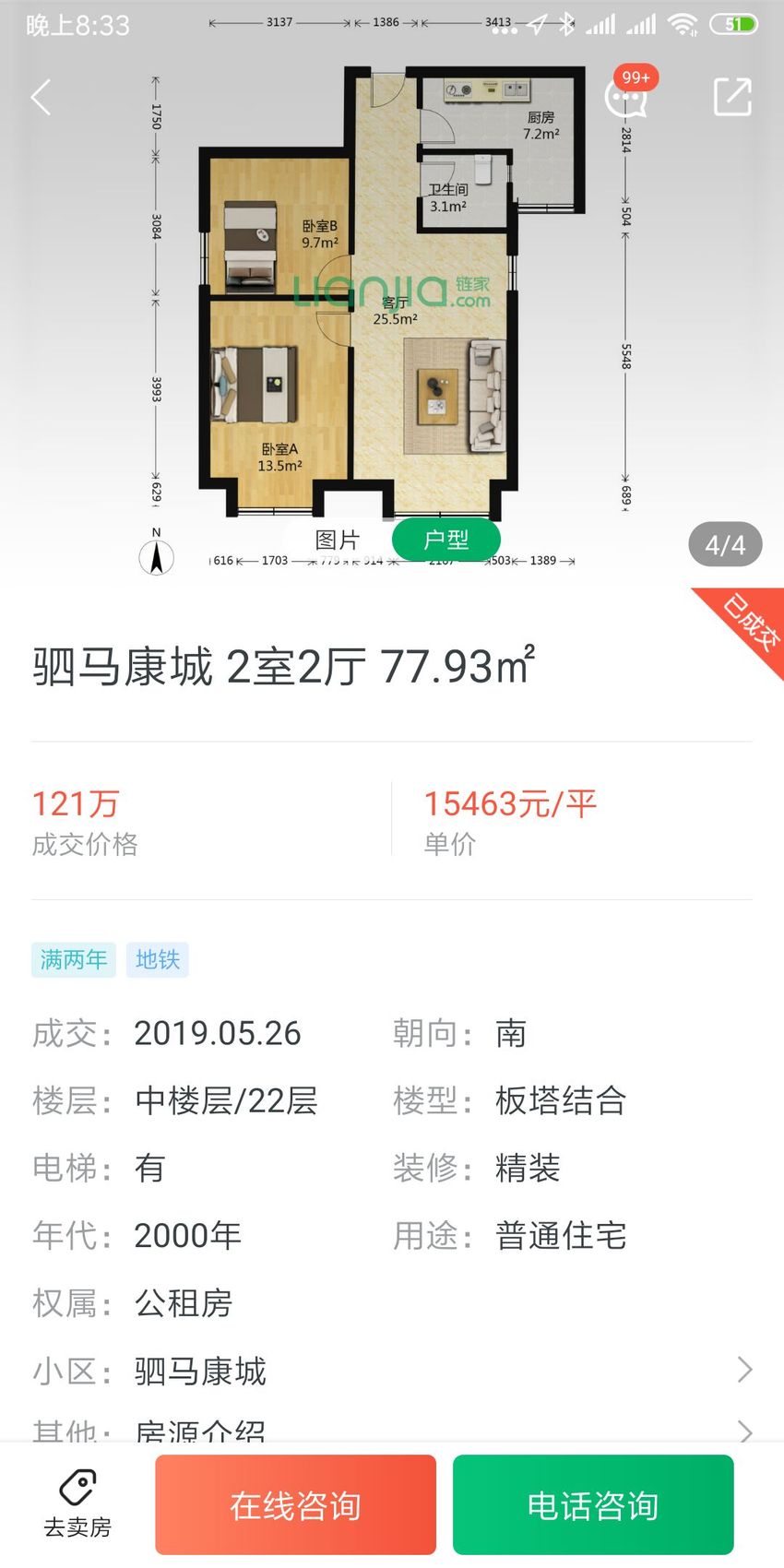Open the 驷马康城 community row
The width and height of the screenshot is (784, 1568).
point(392,1371)
